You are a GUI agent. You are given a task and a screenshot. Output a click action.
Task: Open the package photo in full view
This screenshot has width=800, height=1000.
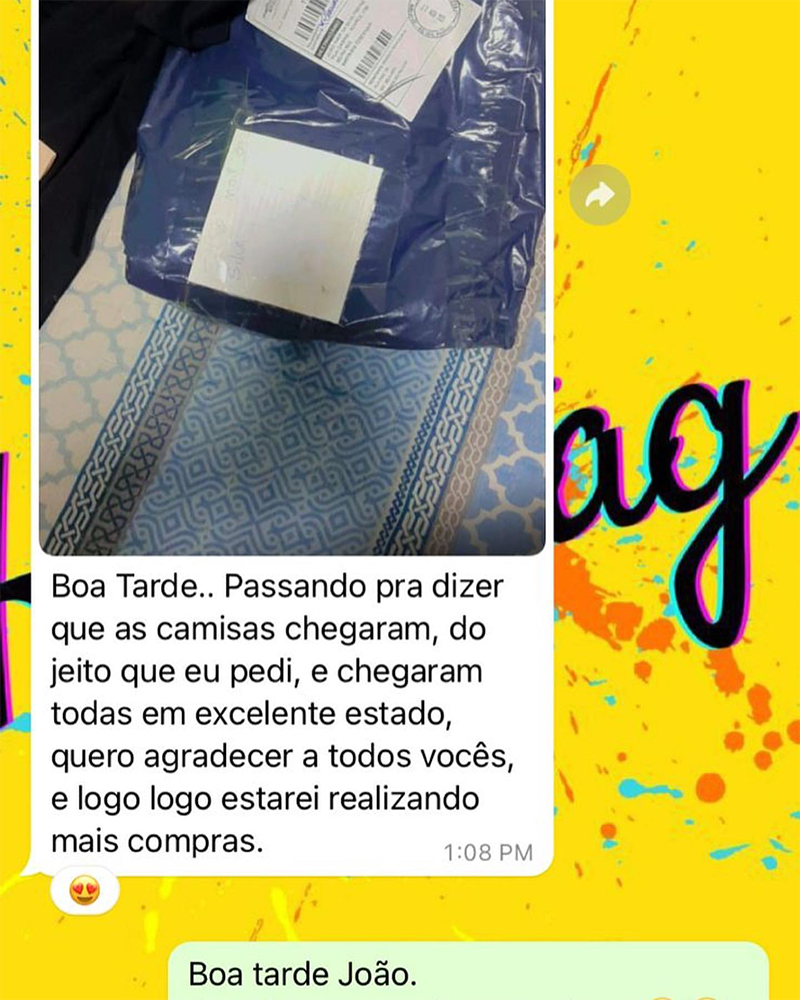(x=292, y=280)
